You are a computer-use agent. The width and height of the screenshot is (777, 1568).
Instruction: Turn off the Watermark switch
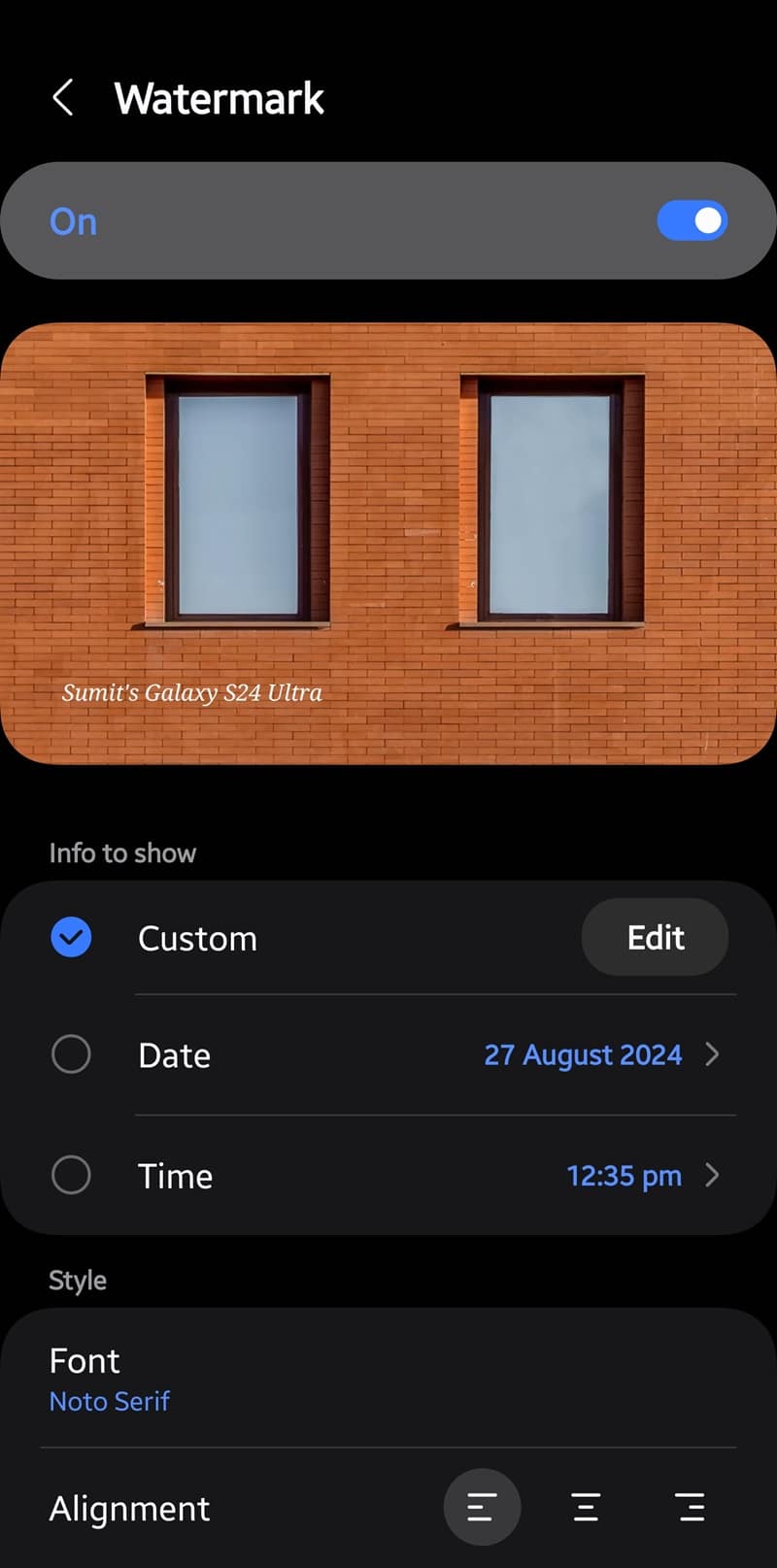tap(692, 221)
